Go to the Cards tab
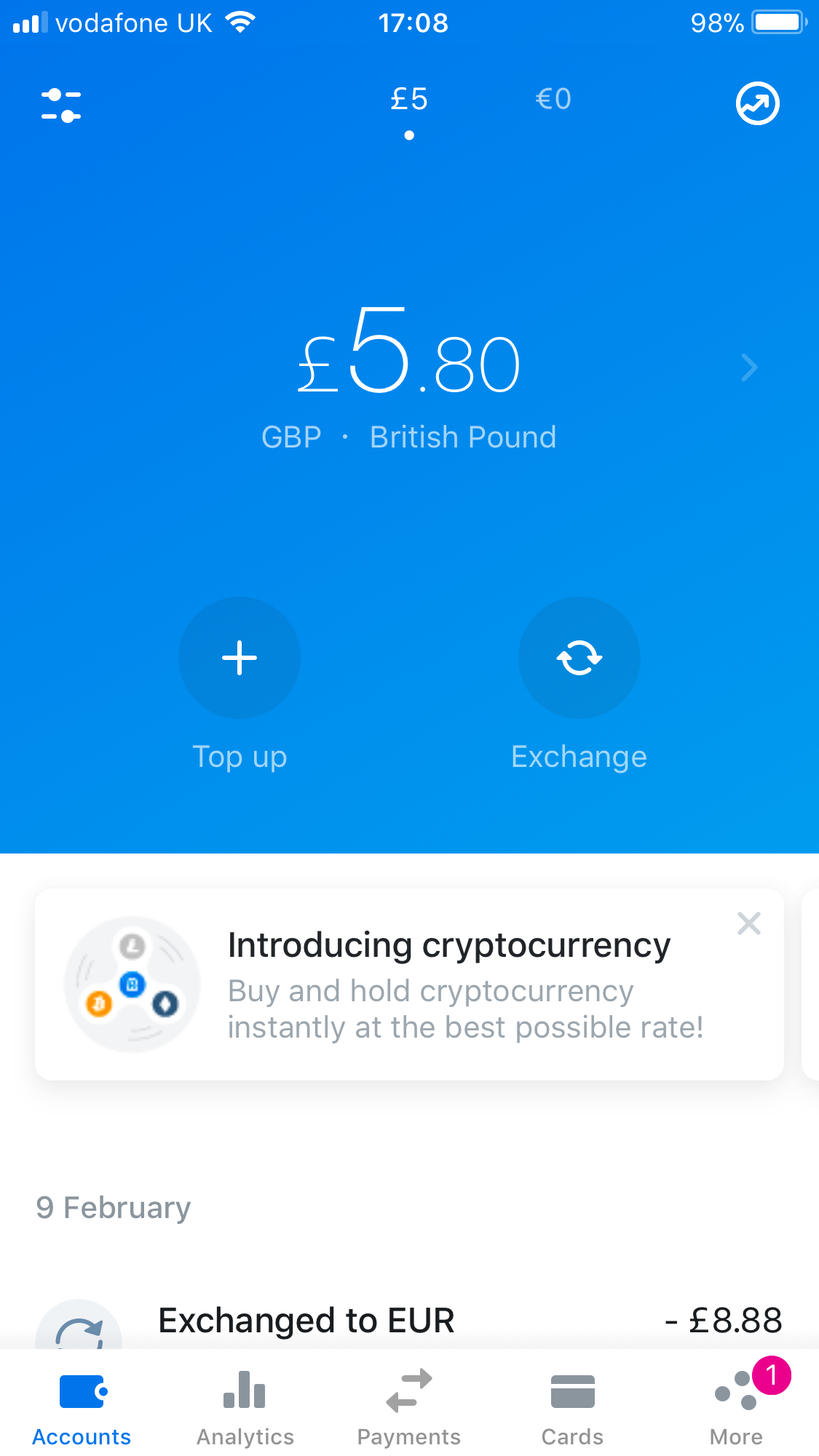 pyautogui.click(x=572, y=1407)
